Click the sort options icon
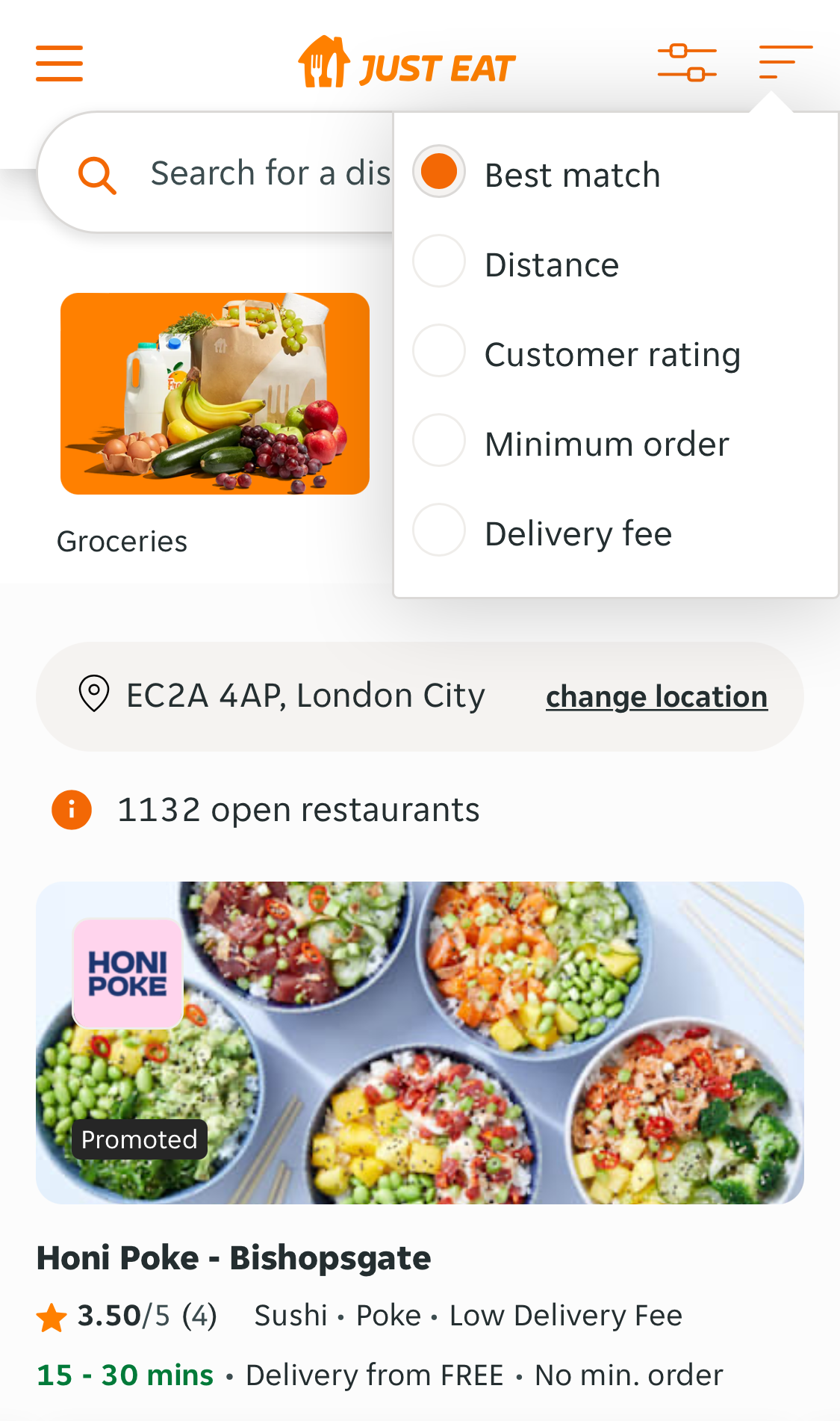This screenshot has width=840, height=1421. pos(786,63)
